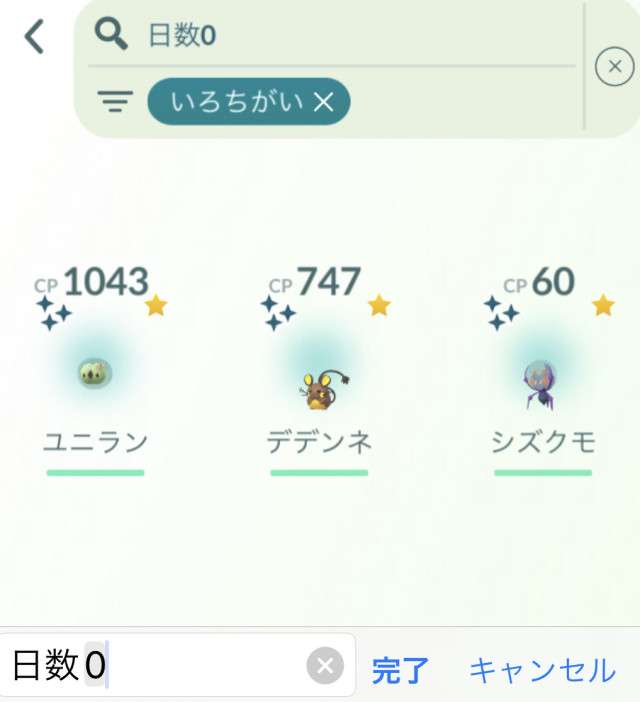
Task: Go back using the top arrow
Action: (x=35, y=37)
